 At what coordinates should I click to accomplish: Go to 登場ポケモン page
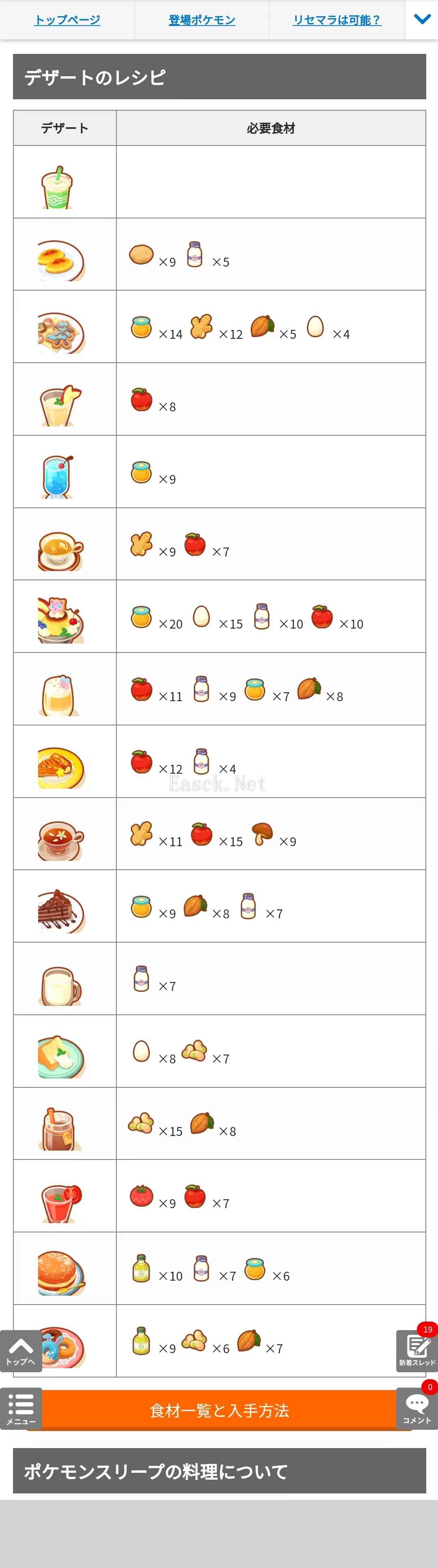coord(202,20)
